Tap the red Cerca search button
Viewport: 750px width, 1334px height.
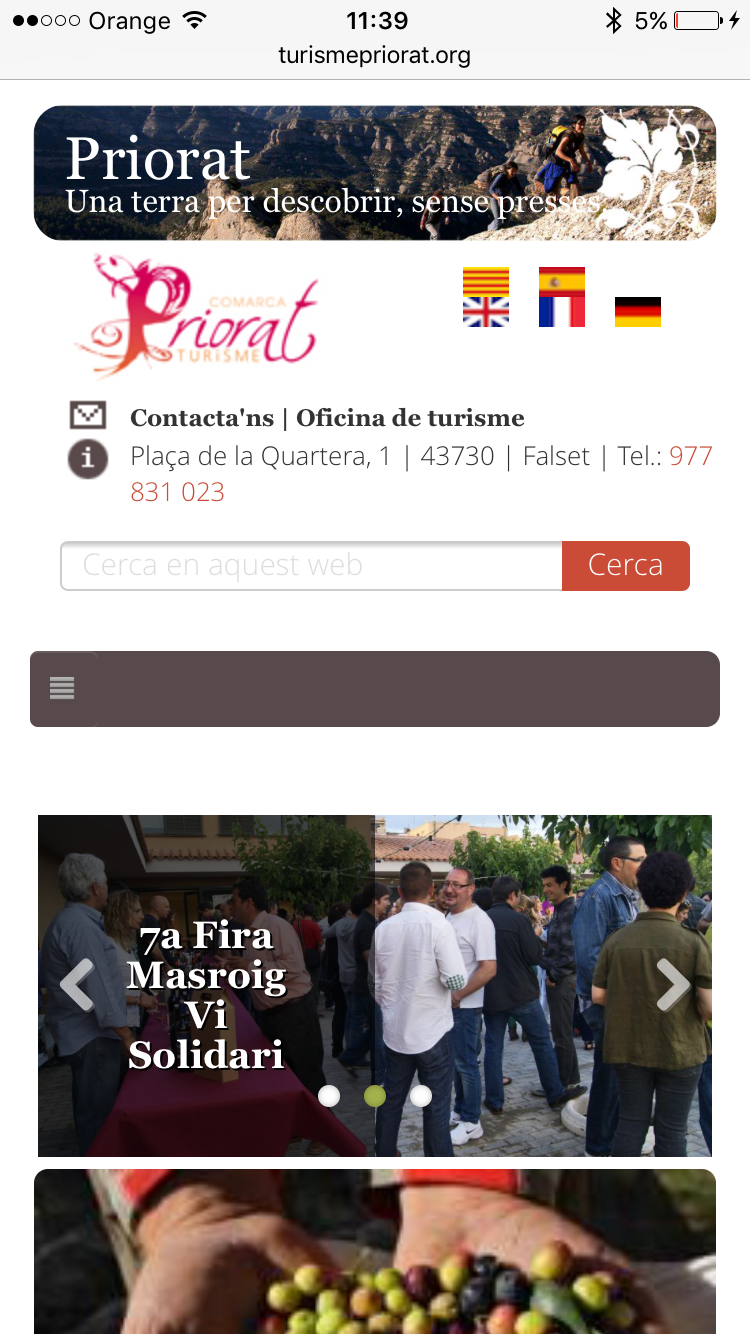(625, 566)
